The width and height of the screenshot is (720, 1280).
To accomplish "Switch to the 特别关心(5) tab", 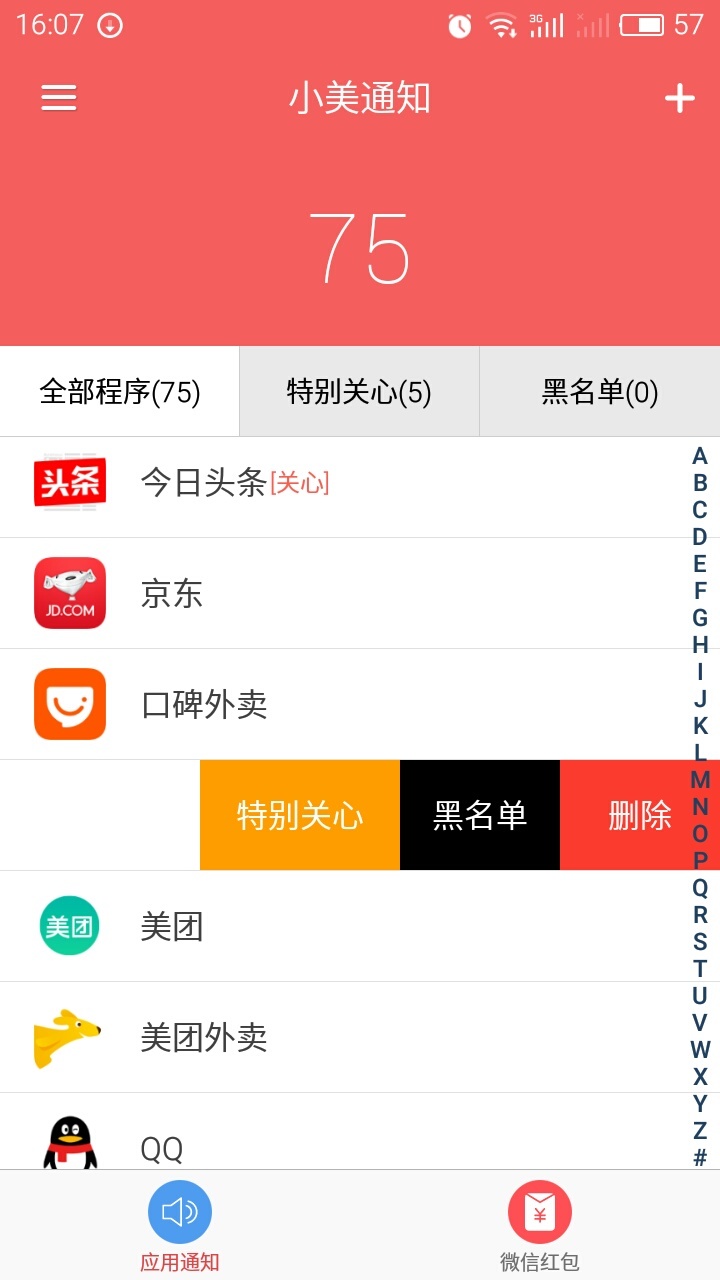I will 359,392.
